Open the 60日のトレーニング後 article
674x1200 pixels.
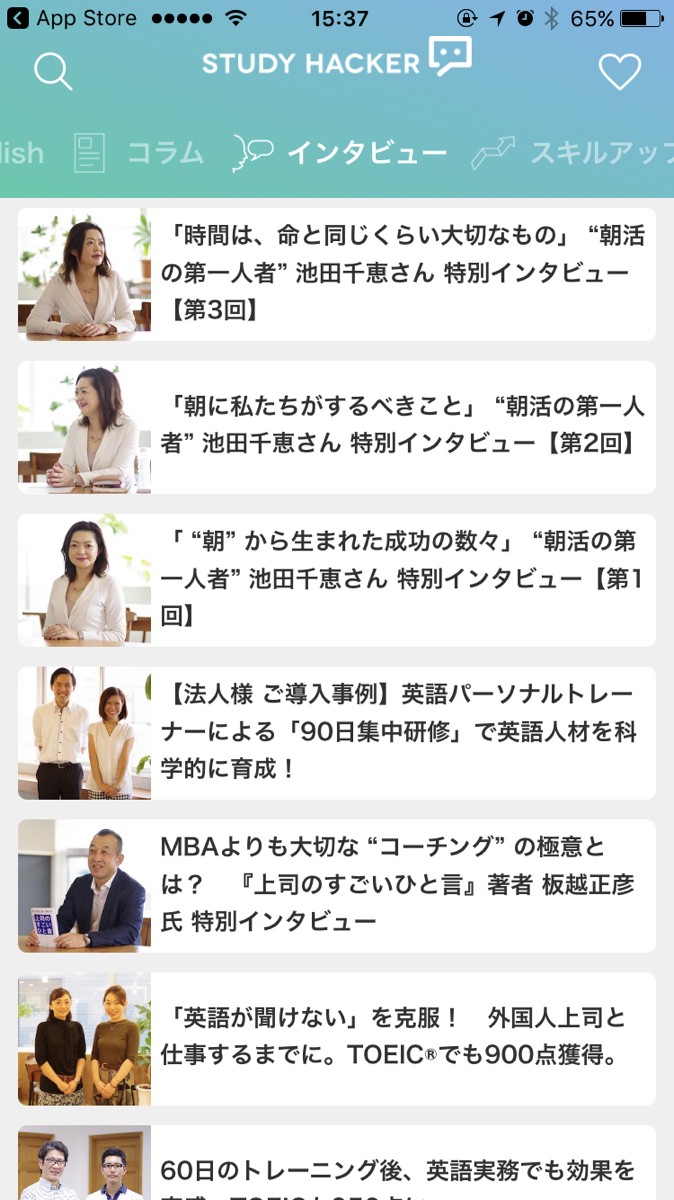pyautogui.click(x=336, y=1168)
